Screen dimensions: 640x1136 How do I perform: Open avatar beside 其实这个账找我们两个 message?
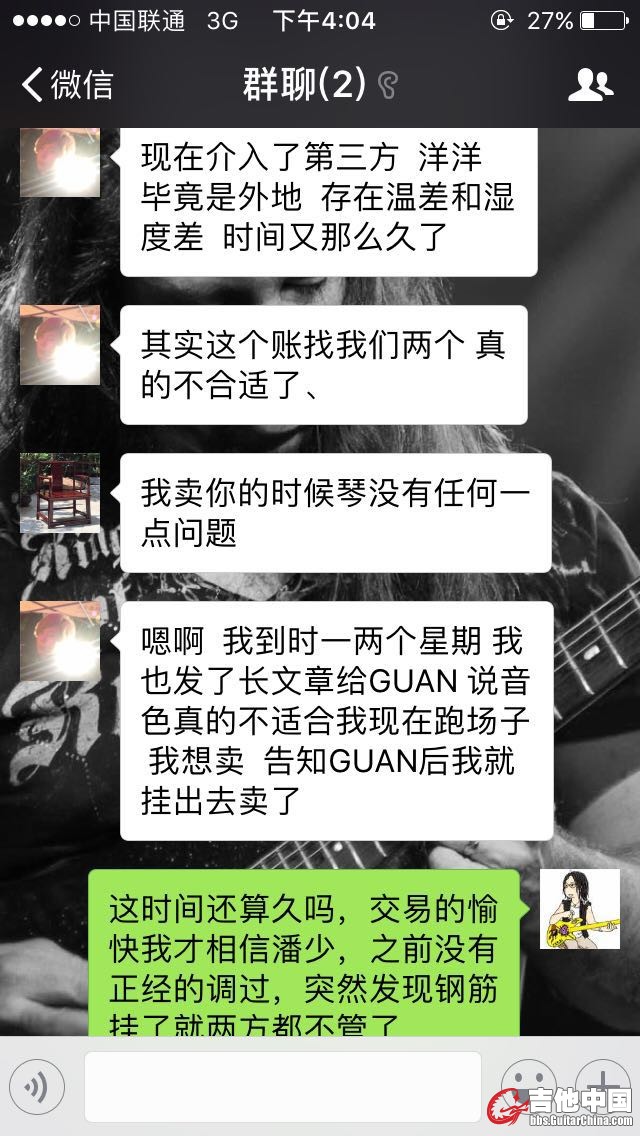[60, 345]
